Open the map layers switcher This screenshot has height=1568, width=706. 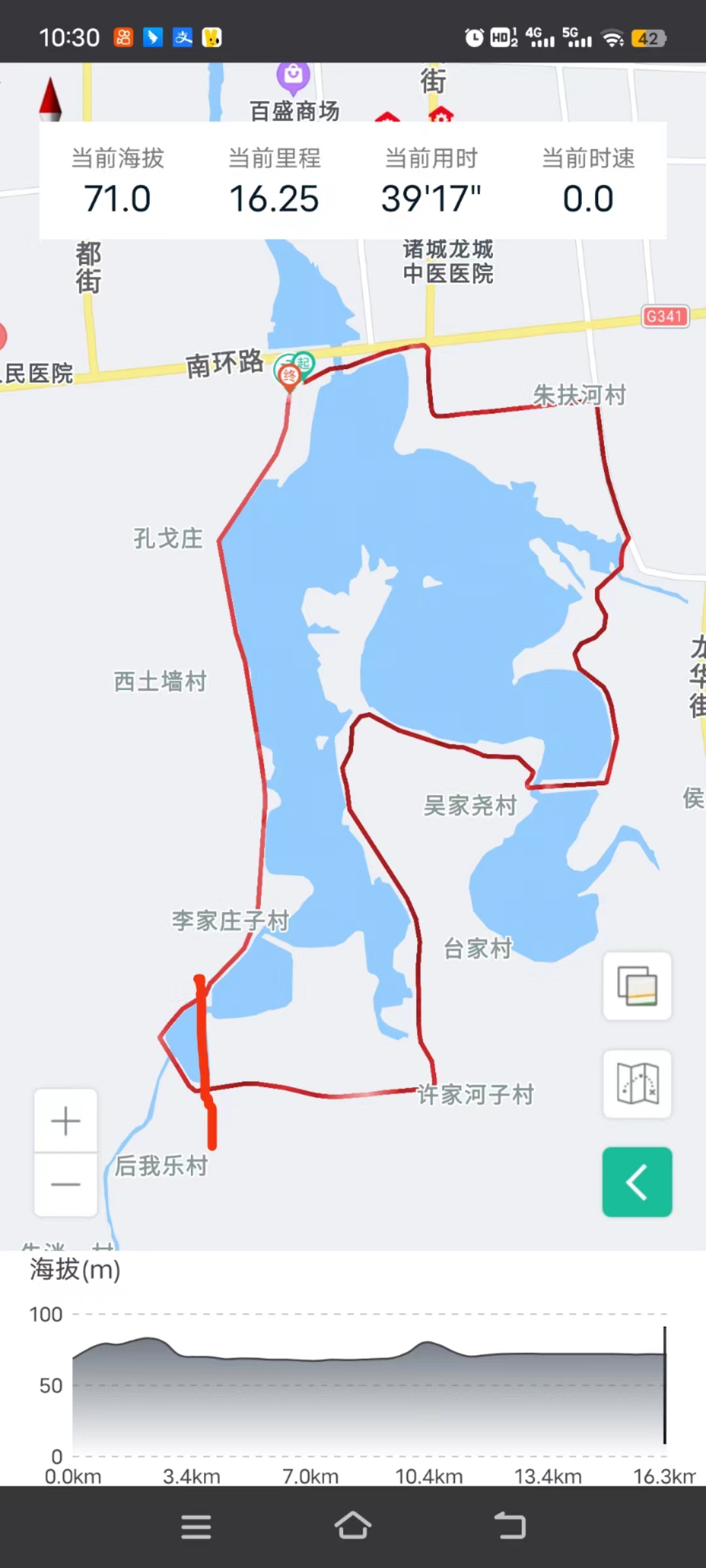click(637, 986)
